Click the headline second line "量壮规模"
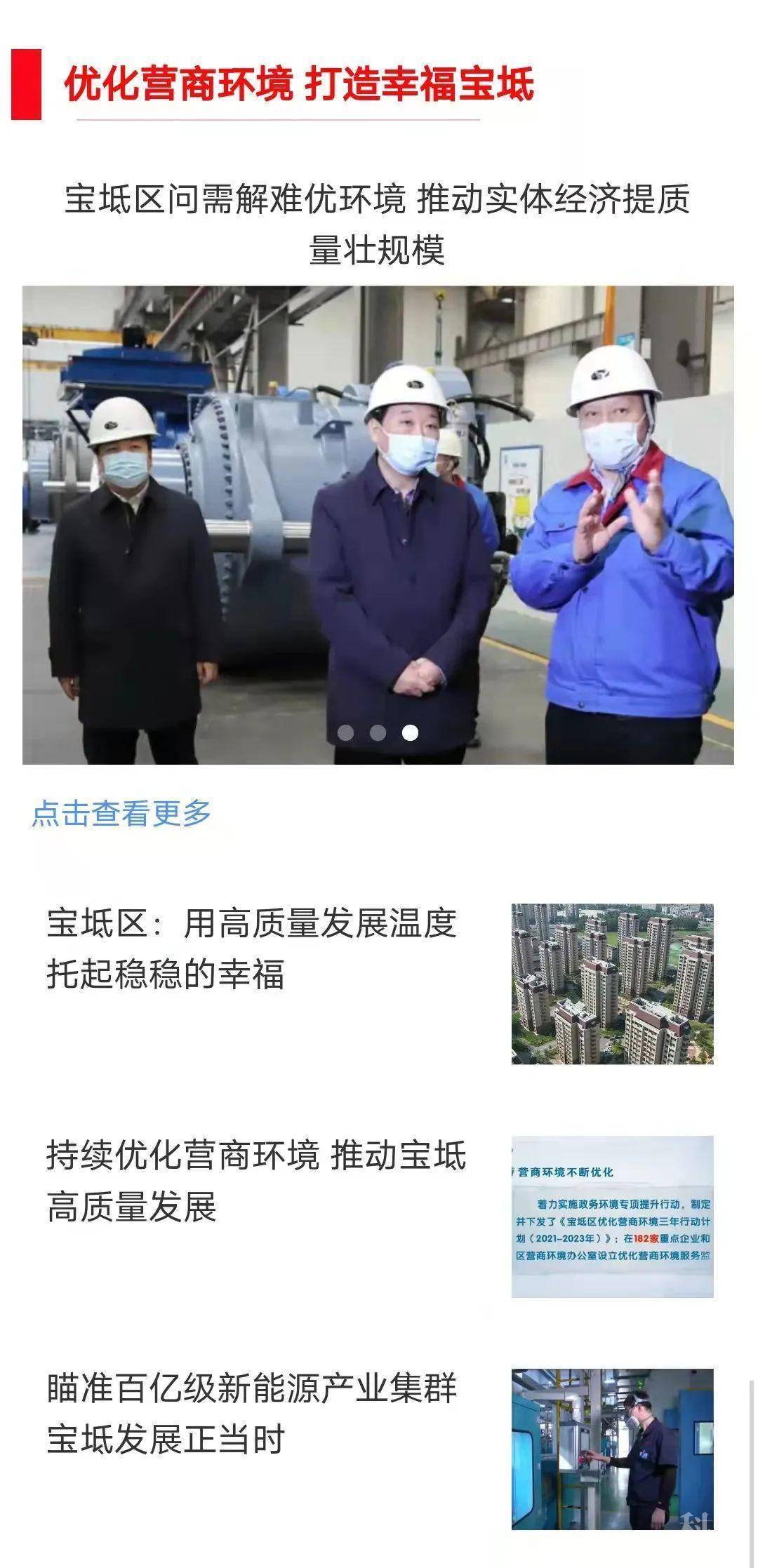The width and height of the screenshot is (758, 1568). coord(379,249)
